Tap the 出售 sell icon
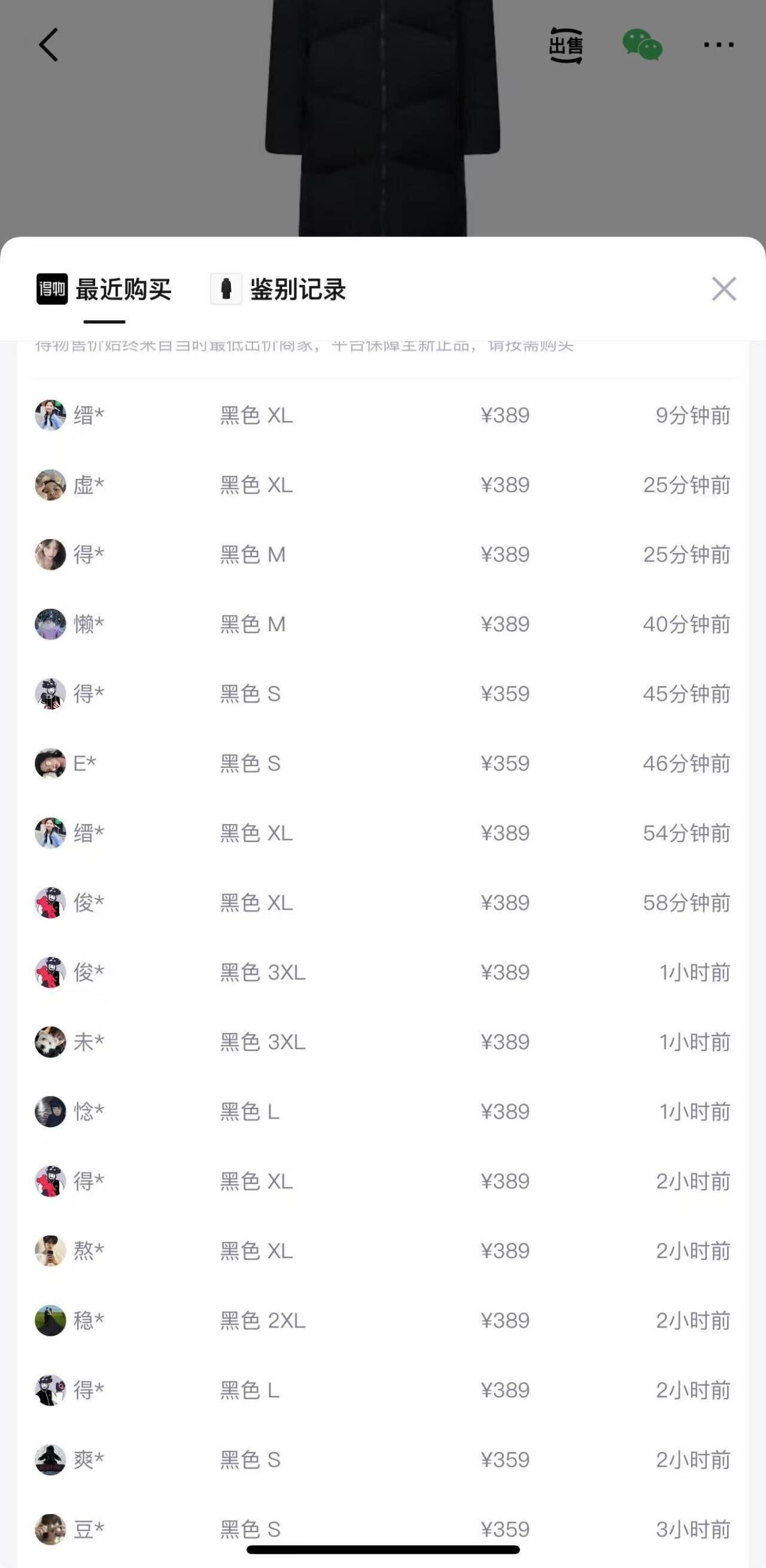The width and height of the screenshot is (766, 1568). [566, 45]
